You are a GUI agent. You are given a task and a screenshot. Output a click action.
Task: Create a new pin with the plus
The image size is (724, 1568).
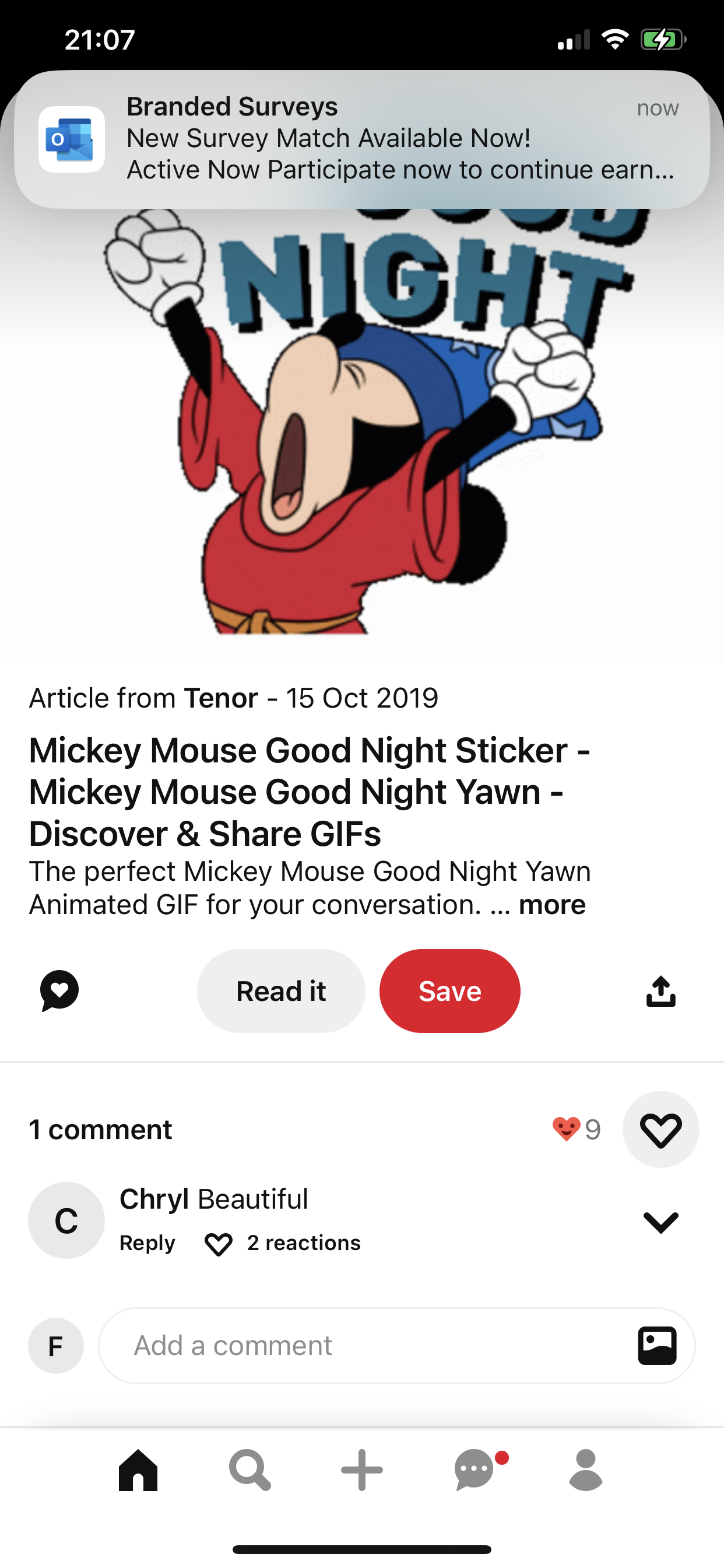pos(362,1470)
